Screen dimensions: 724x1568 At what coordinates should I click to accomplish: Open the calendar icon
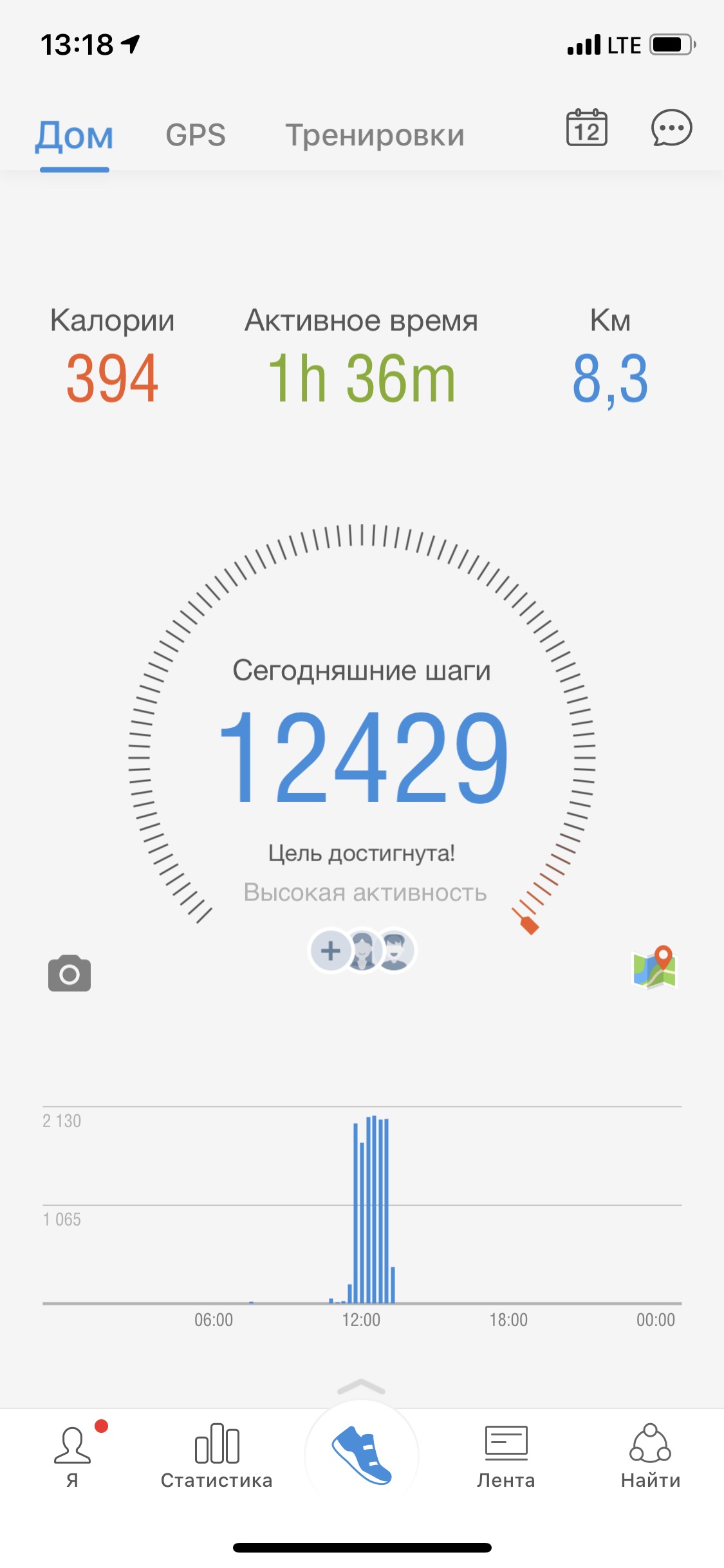(x=586, y=128)
